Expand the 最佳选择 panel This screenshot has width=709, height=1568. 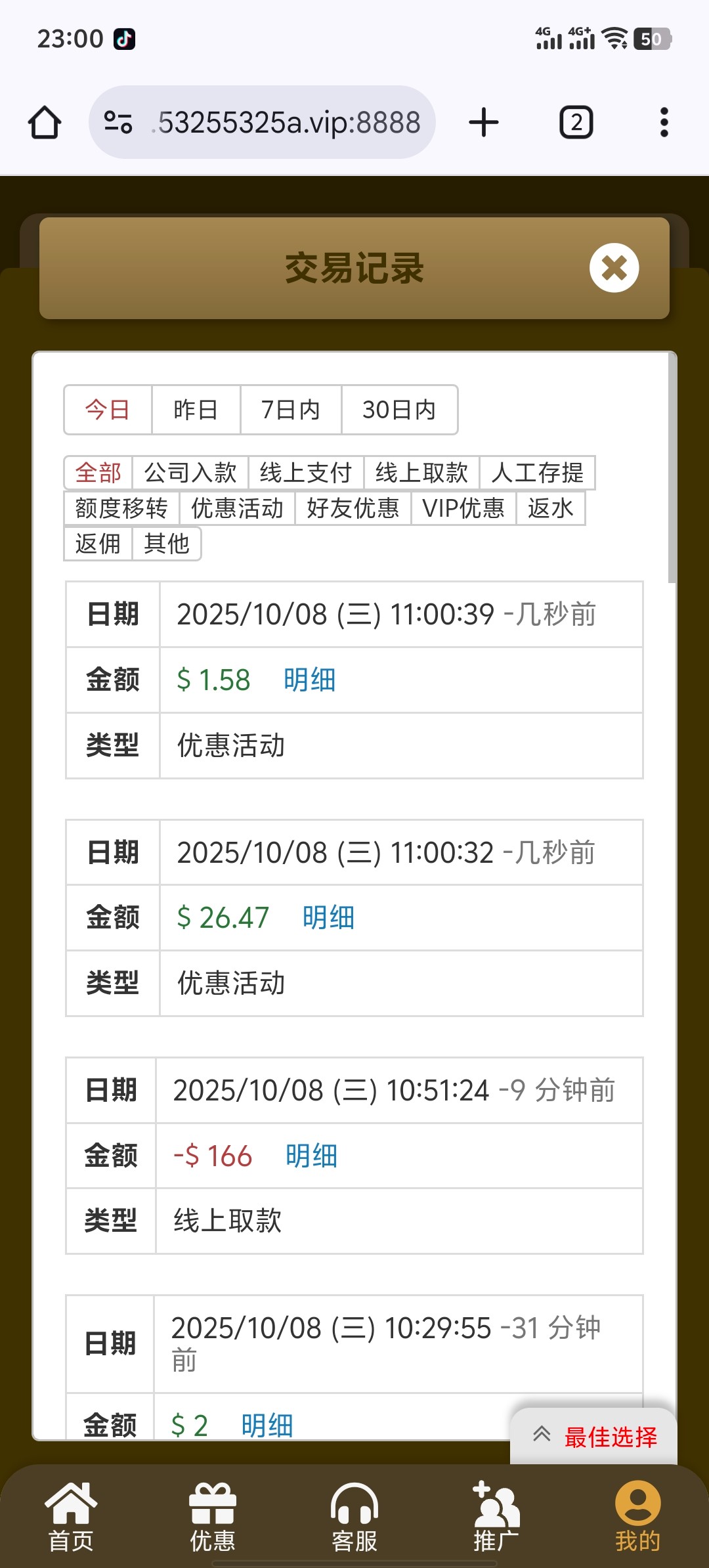click(x=594, y=1437)
